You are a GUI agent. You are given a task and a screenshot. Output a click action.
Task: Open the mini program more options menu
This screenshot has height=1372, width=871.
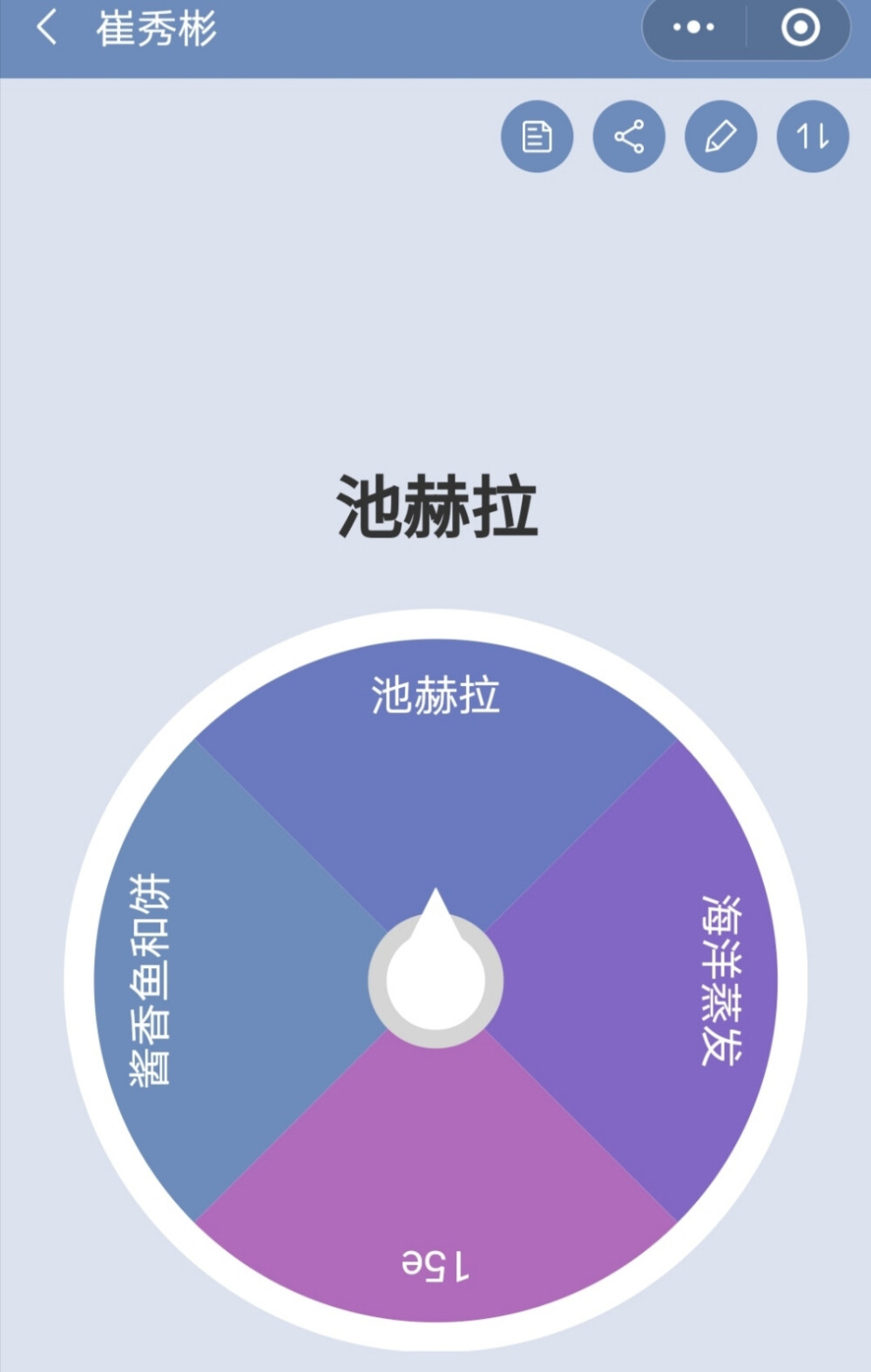pyautogui.click(x=693, y=28)
